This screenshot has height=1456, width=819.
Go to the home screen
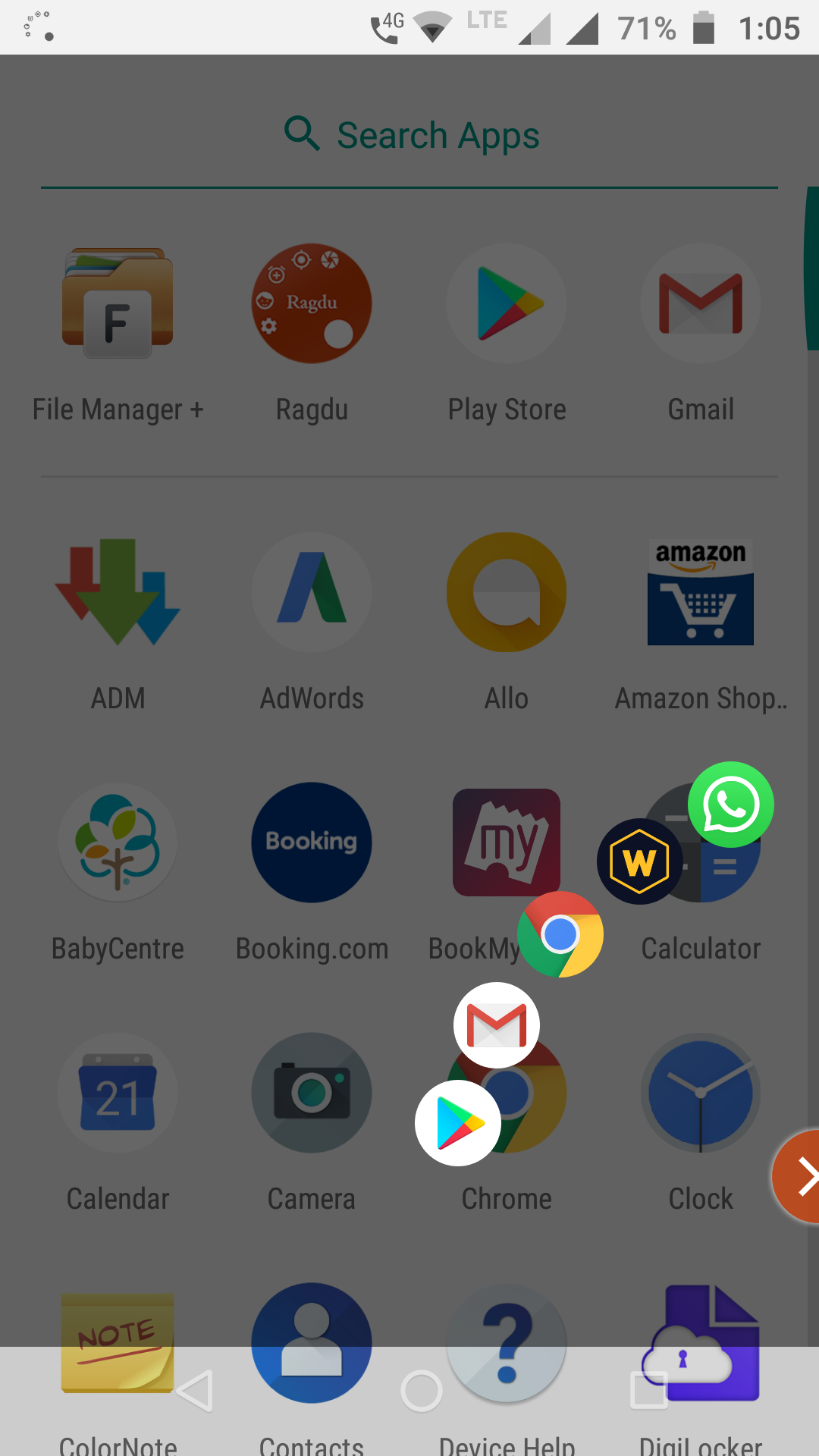coord(422,1392)
